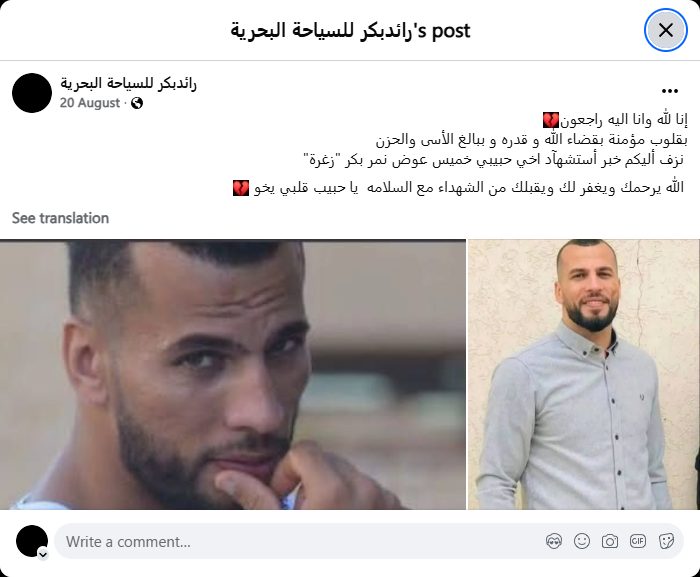Focus the Write a comment field
Image resolution: width=700 pixels, height=577 pixels.
pos(300,542)
